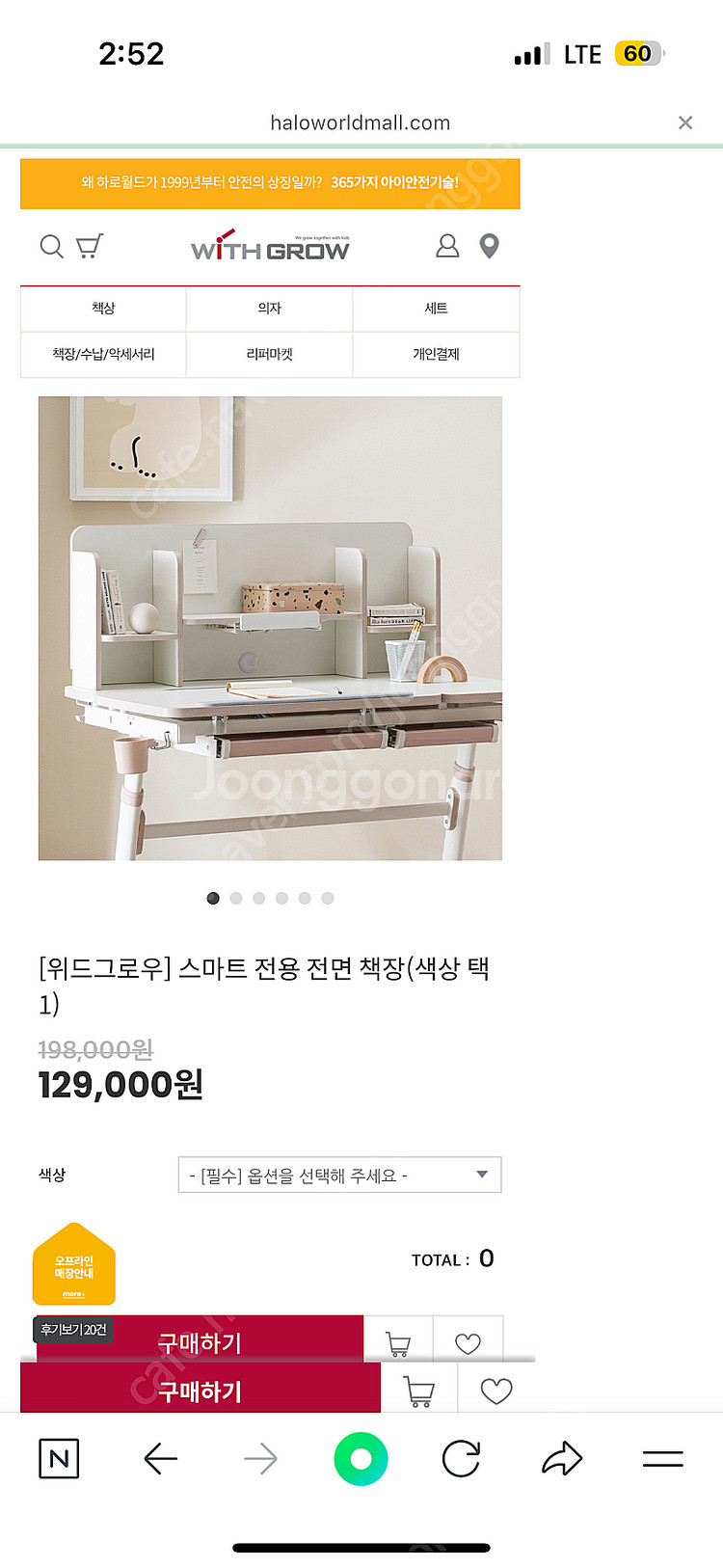Expand the 색상 option dropdown
The height and width of the screenshot is (1568, 723).
(x=339, y=1175)
